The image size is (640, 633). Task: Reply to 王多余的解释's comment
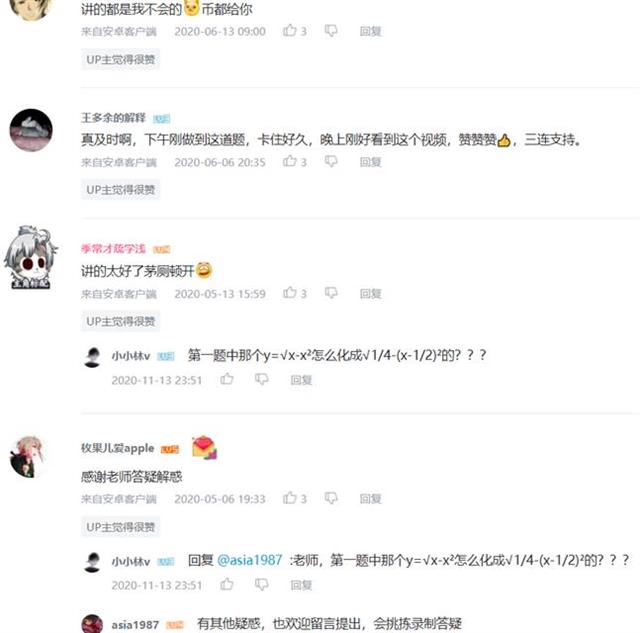tap(370, 162)
